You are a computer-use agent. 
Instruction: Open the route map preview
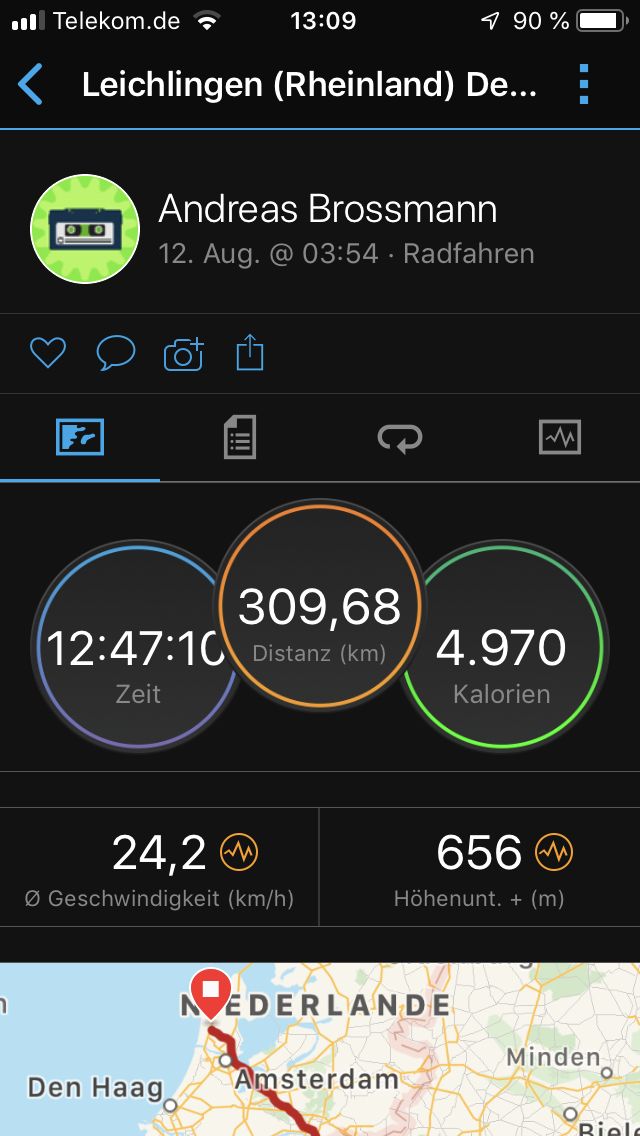pos(320,1049)
